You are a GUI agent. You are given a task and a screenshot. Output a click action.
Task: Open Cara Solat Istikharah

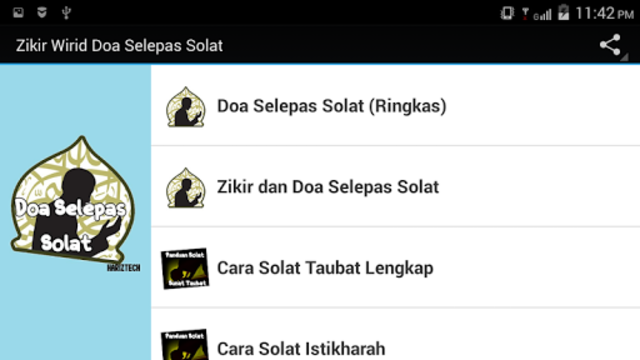[x=396, y=334]
